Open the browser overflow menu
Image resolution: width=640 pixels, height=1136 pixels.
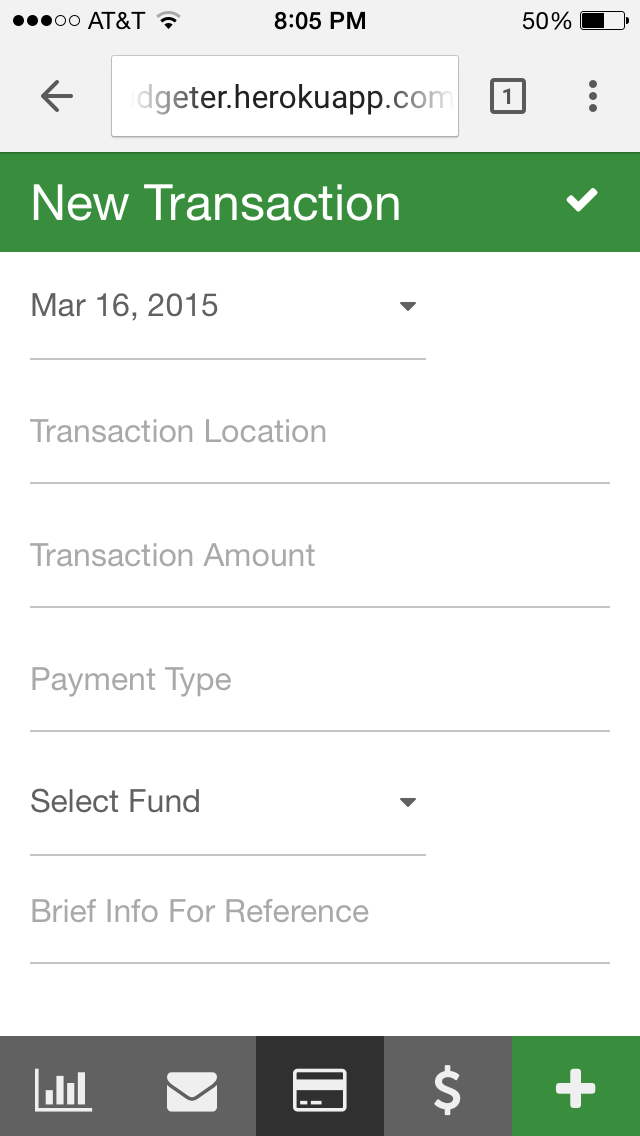point(593,96)
